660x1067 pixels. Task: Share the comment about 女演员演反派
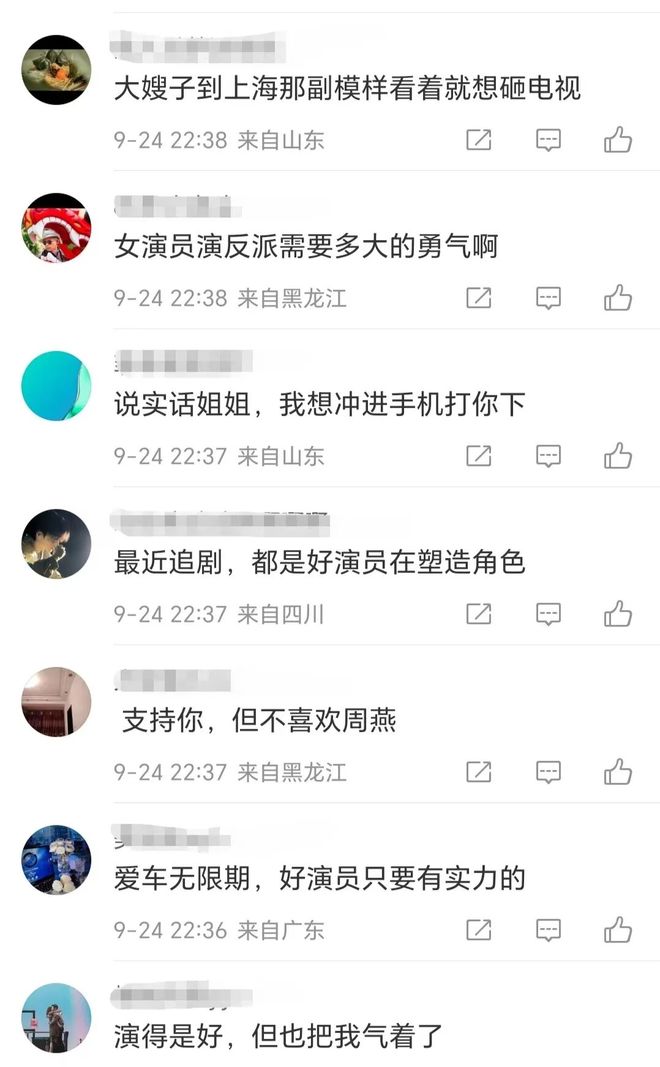479,298
